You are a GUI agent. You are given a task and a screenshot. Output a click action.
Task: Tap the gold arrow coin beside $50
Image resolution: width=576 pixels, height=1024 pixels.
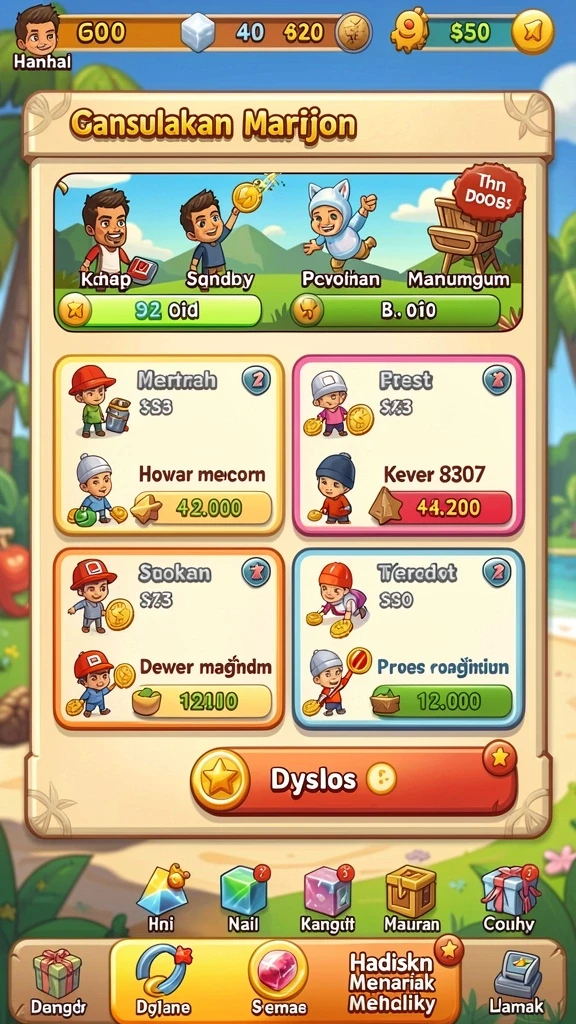coord(533,31)
